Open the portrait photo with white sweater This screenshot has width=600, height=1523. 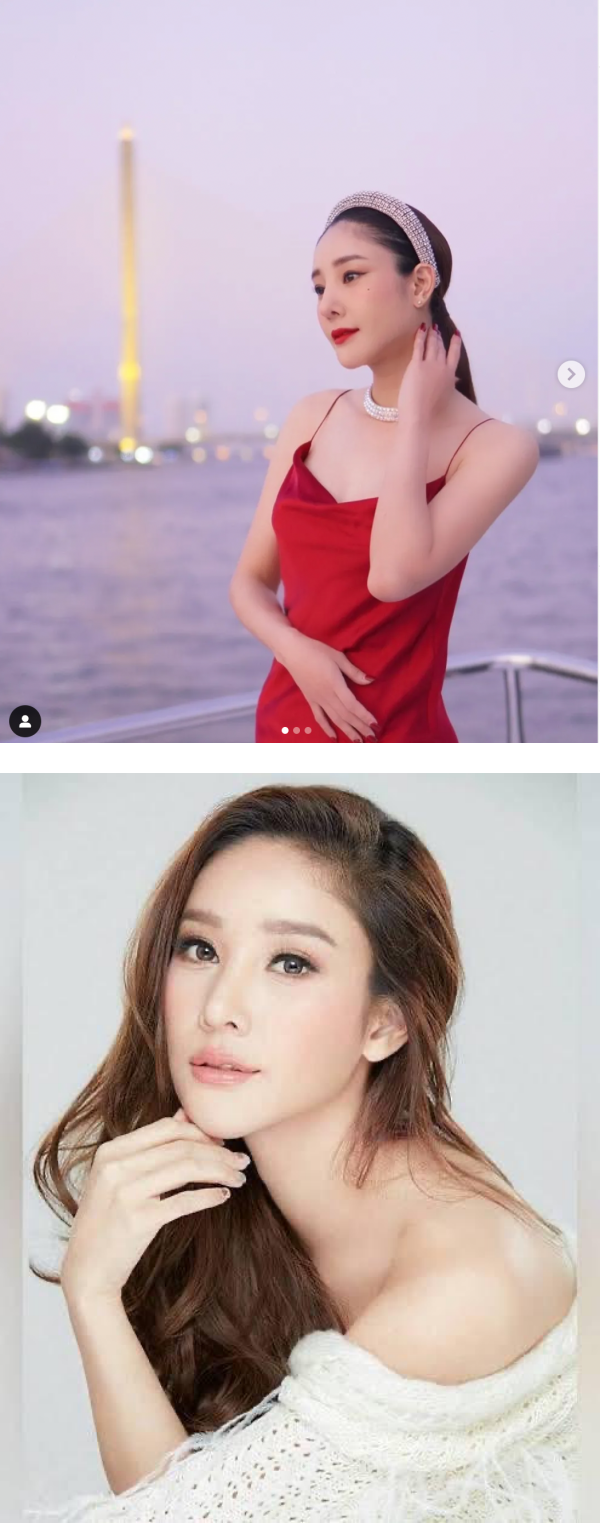[300, 1150]
